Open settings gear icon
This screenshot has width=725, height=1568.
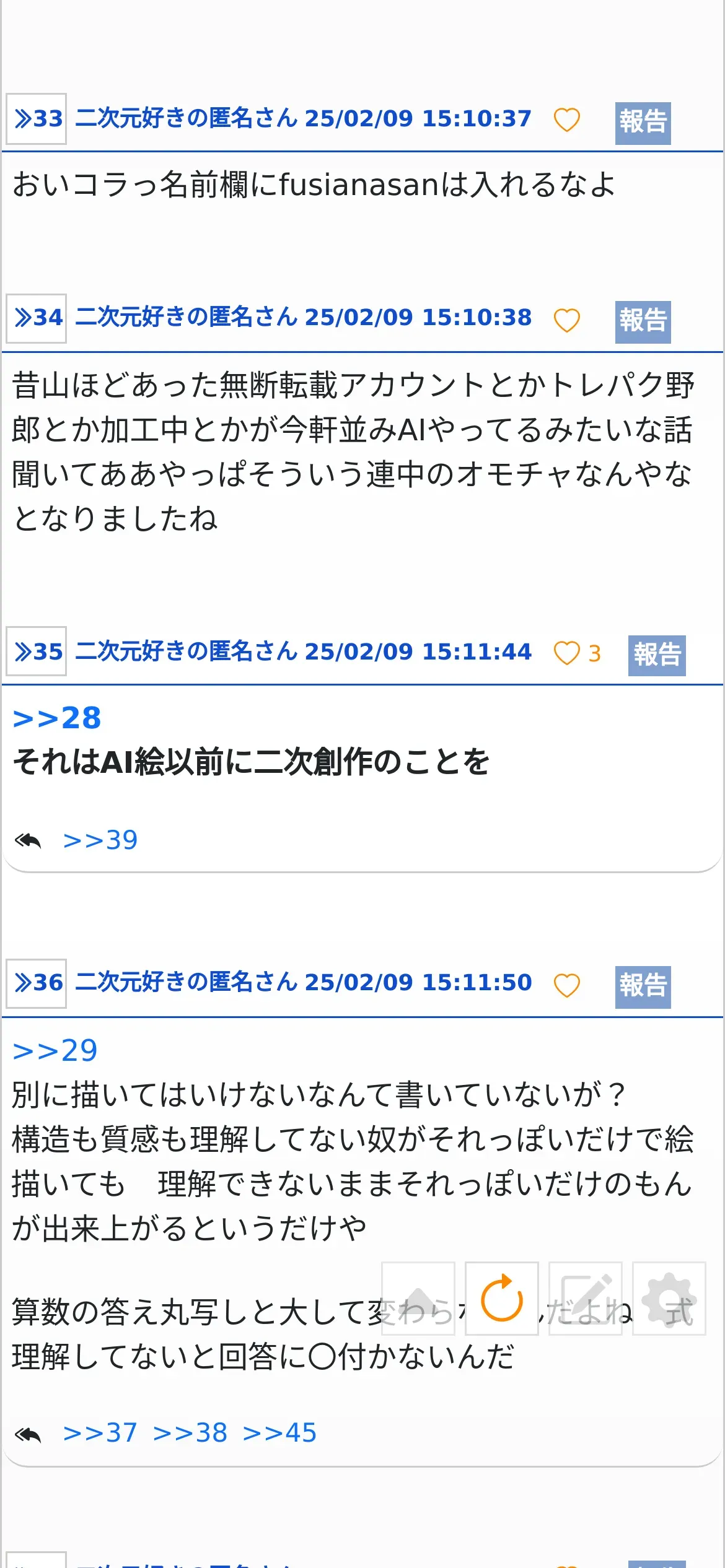point(669,1299)
